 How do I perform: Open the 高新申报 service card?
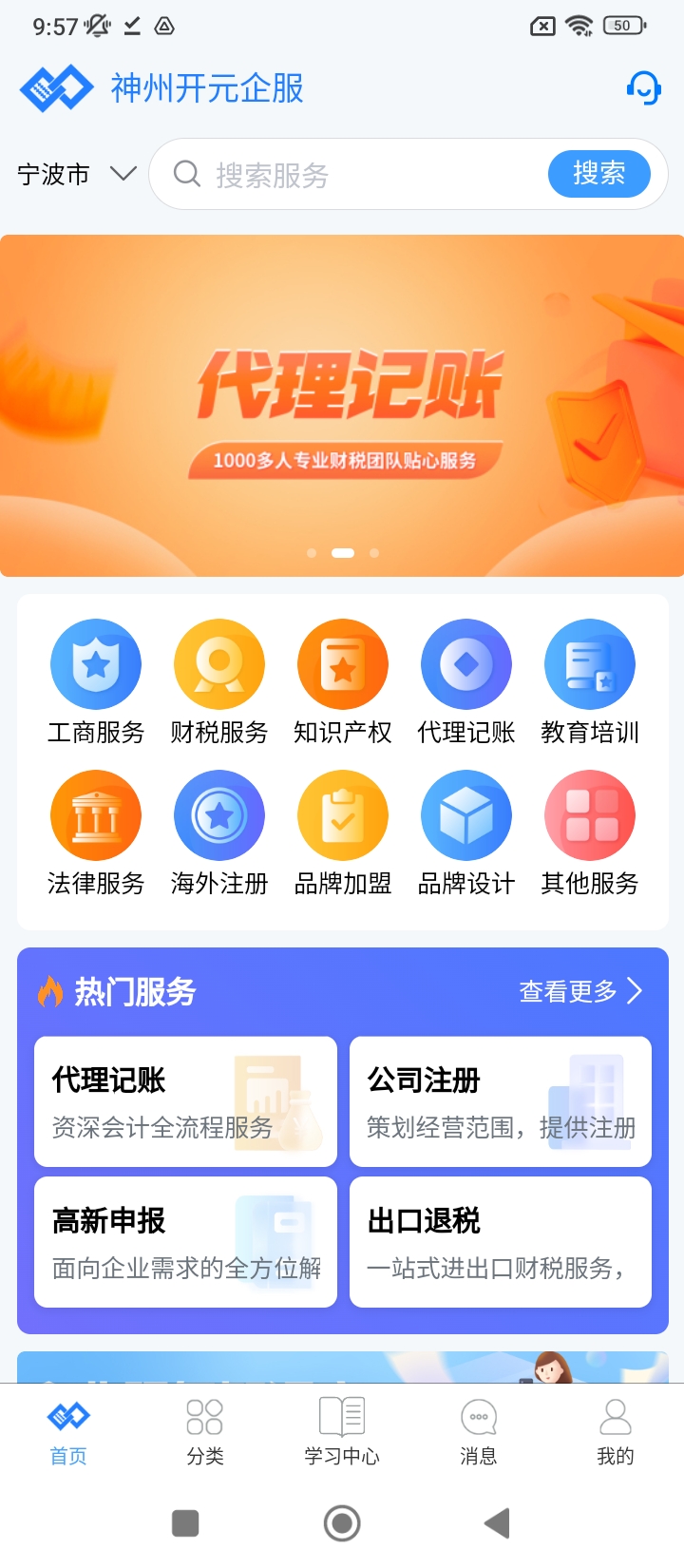click(185, 1242)
